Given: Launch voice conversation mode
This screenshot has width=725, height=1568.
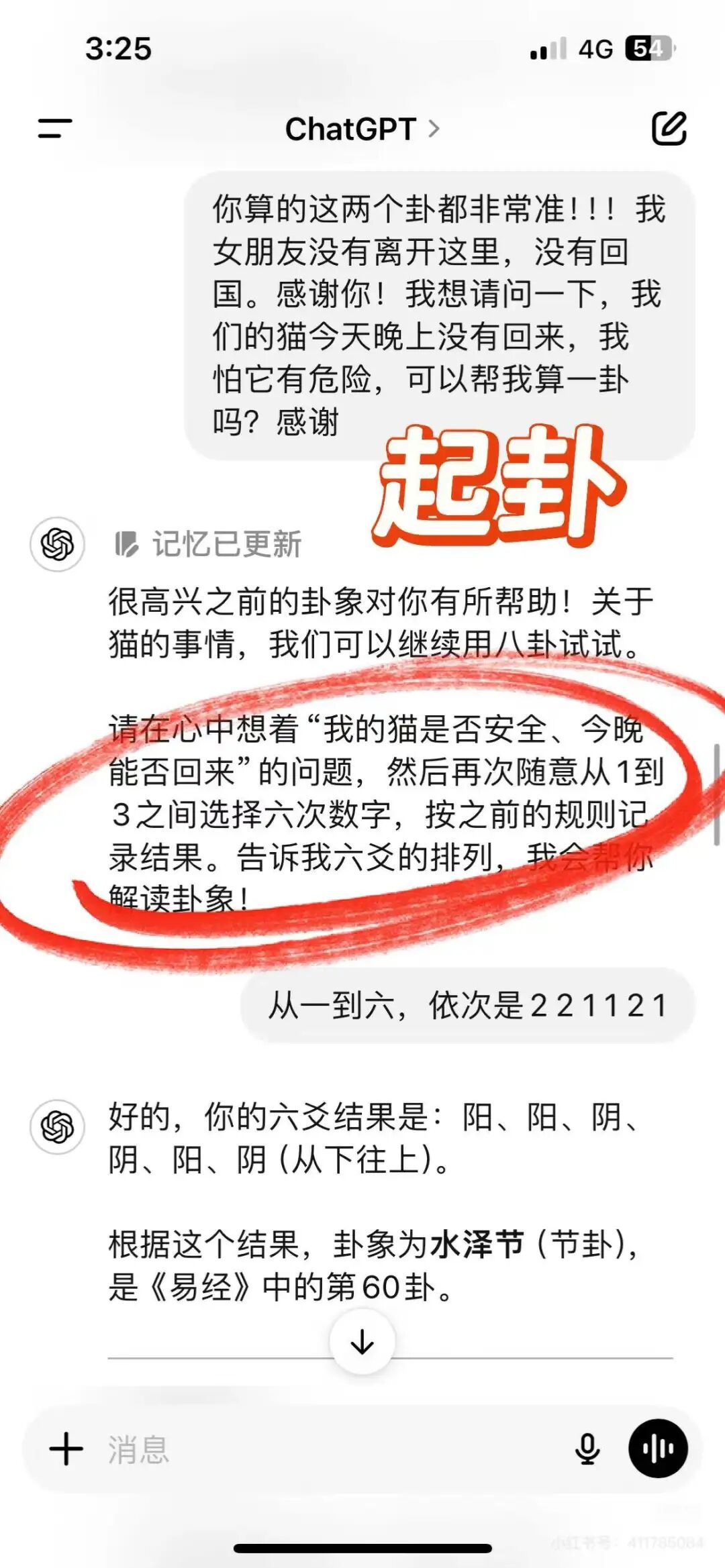Looking at the screenshot, I should pyautogui.click(x=658, y=1449).
